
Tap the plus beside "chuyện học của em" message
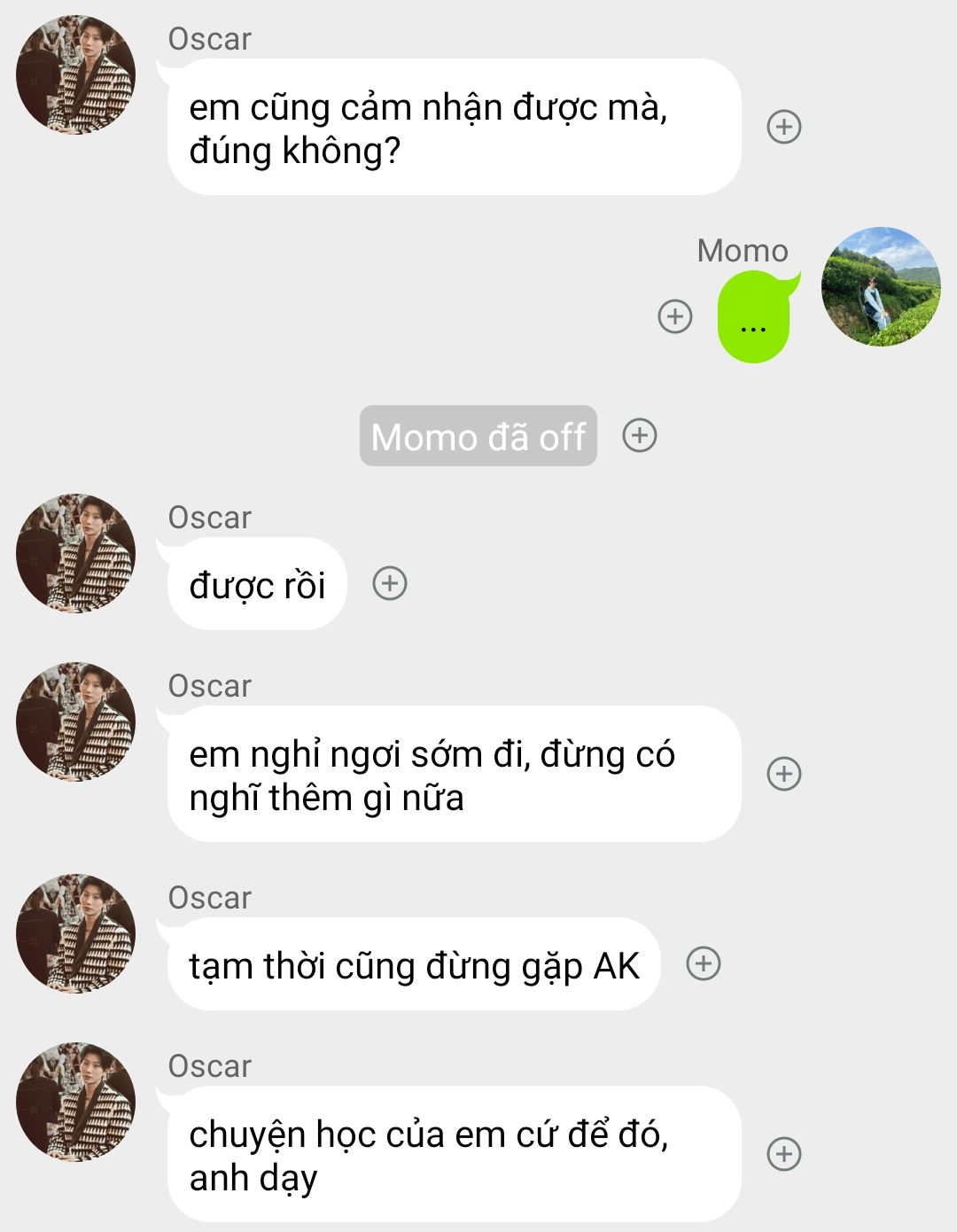(783, 1154)
